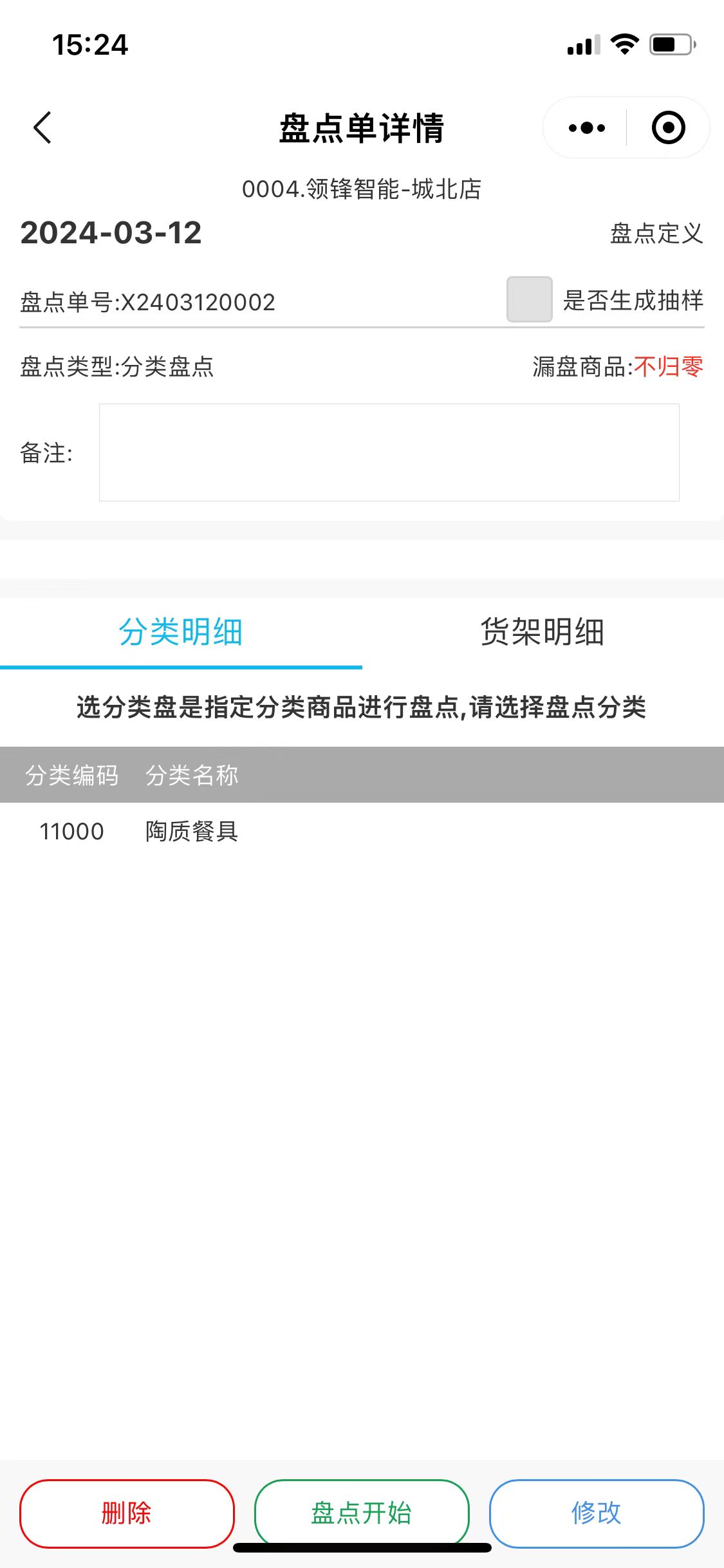Check the 是否生成抽样 checkbox
Image resolution: width=724 pixels, height=1568 pixels.
pyautogui.click(x=529, y=299)
